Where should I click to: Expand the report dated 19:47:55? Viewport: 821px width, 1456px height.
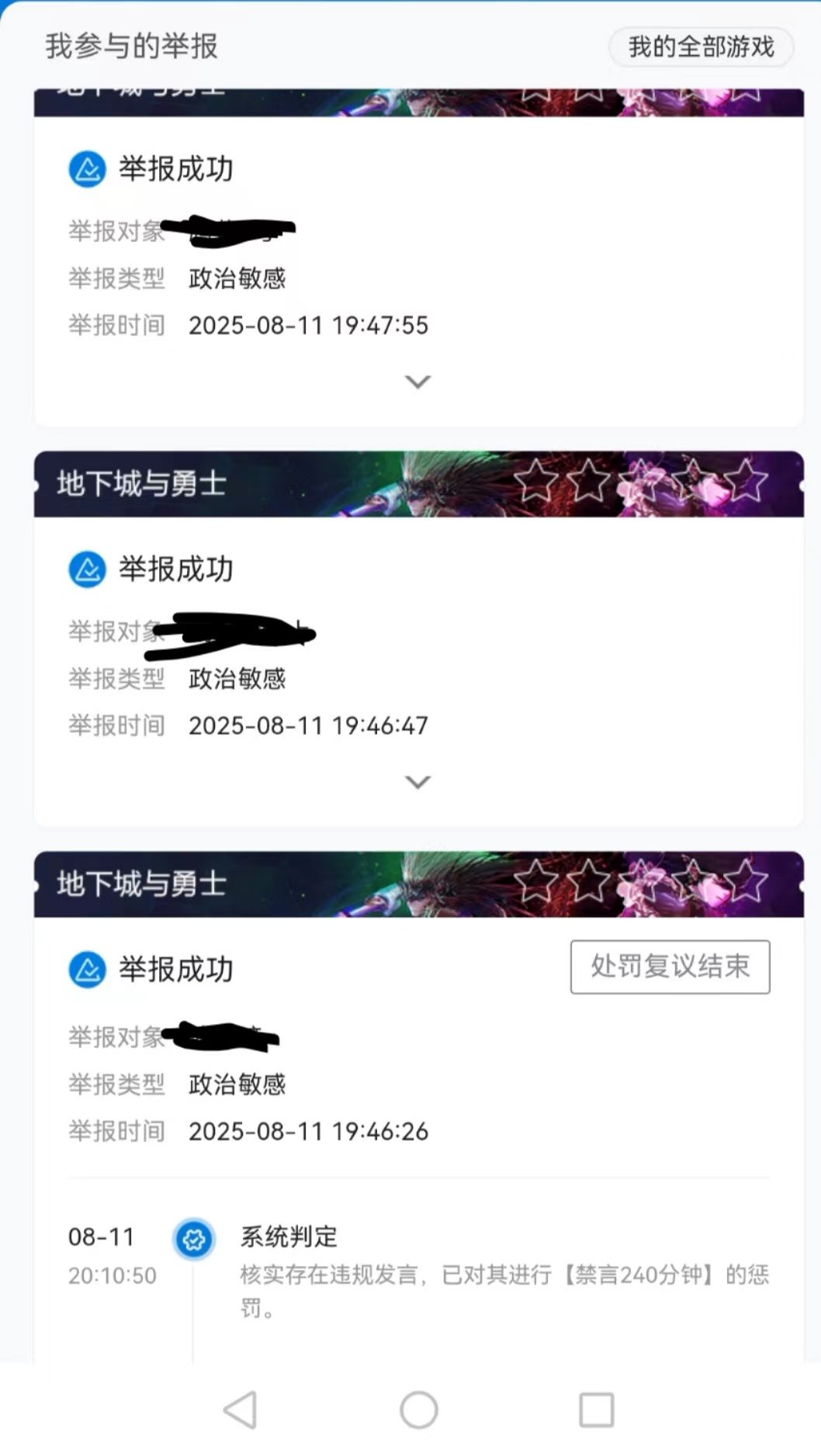click(417, 382)
